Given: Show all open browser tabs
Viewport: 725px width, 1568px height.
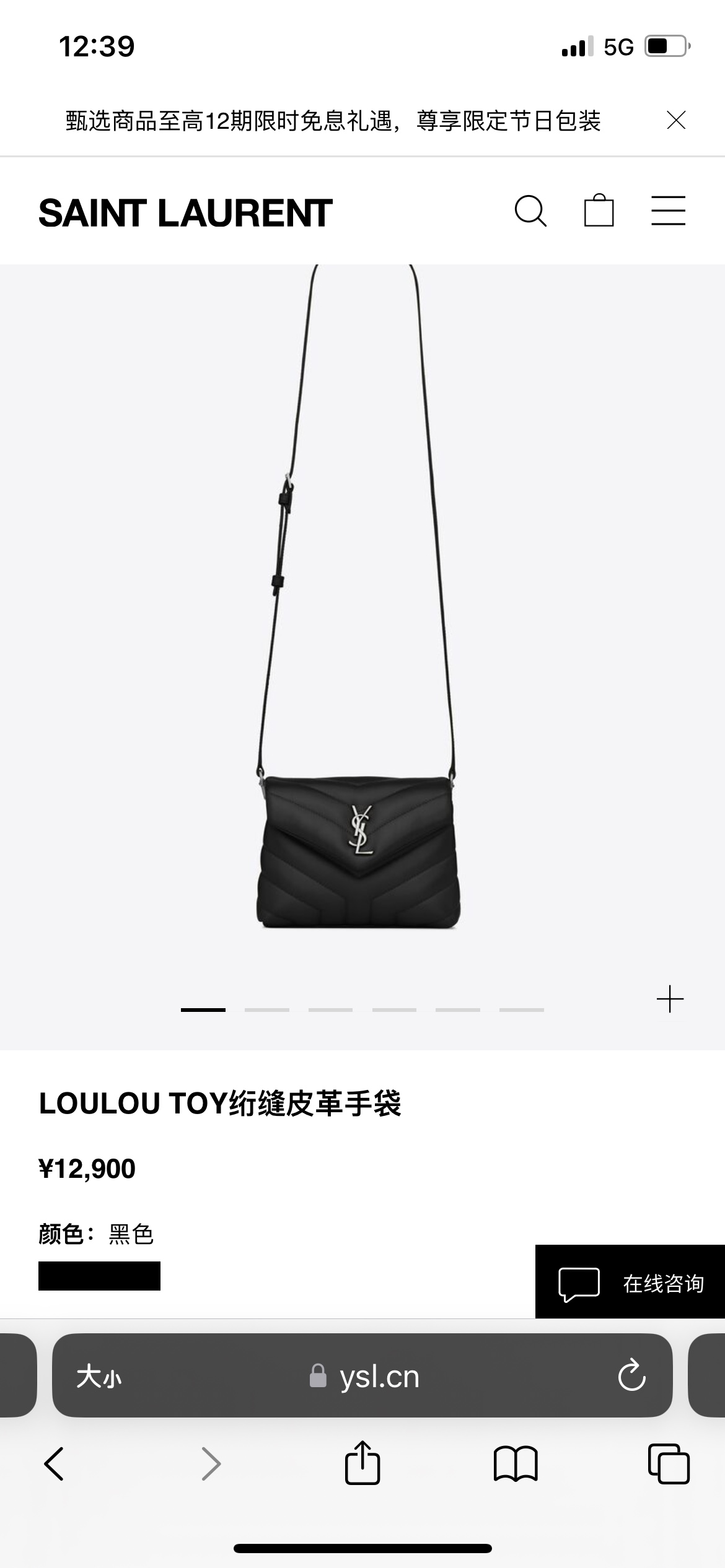Looking at the screenshot, I should click(x=668, y=1464).
